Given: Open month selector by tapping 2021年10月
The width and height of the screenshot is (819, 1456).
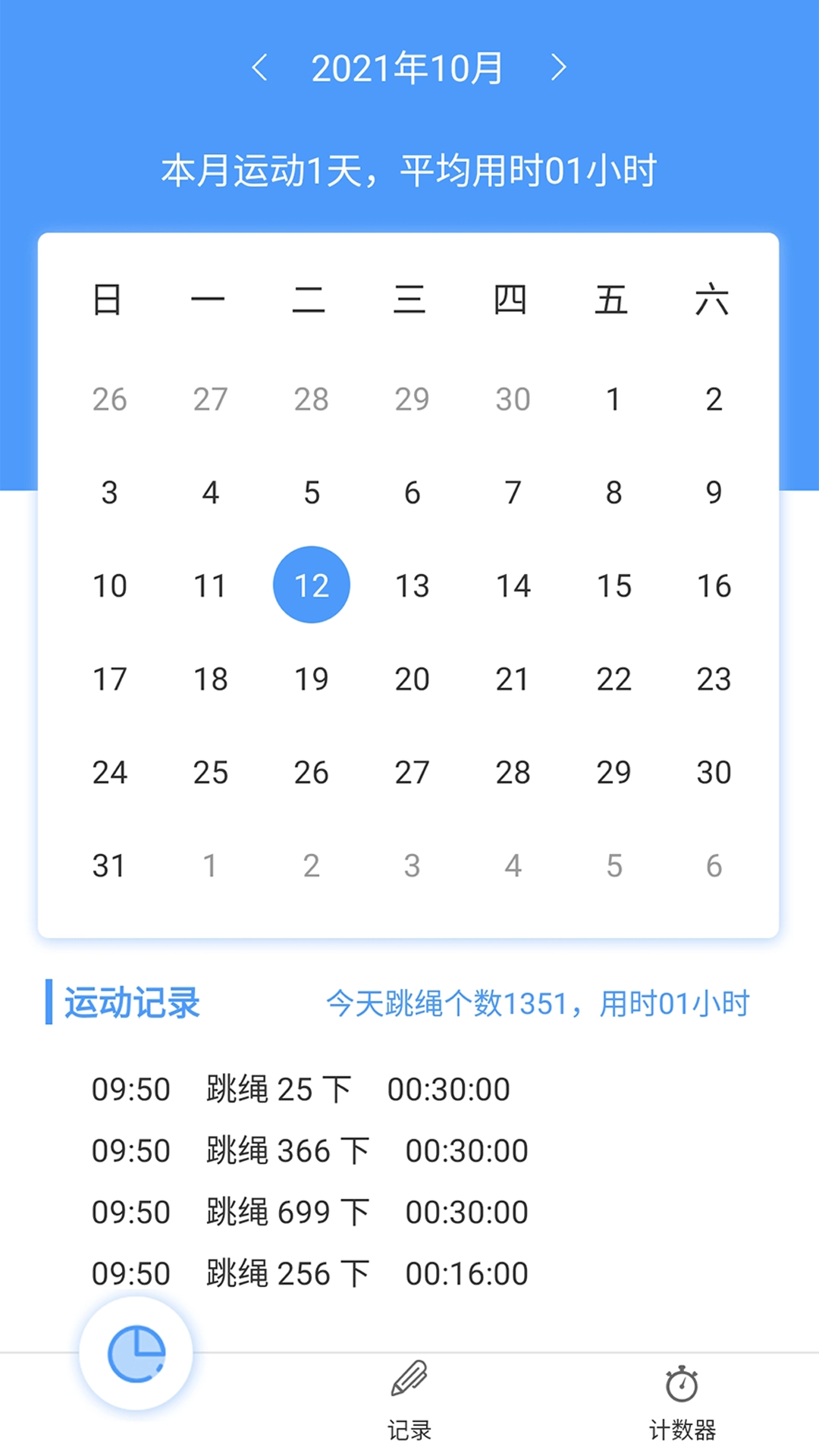Looking at the screenshot, I should [x=409, y=67].
